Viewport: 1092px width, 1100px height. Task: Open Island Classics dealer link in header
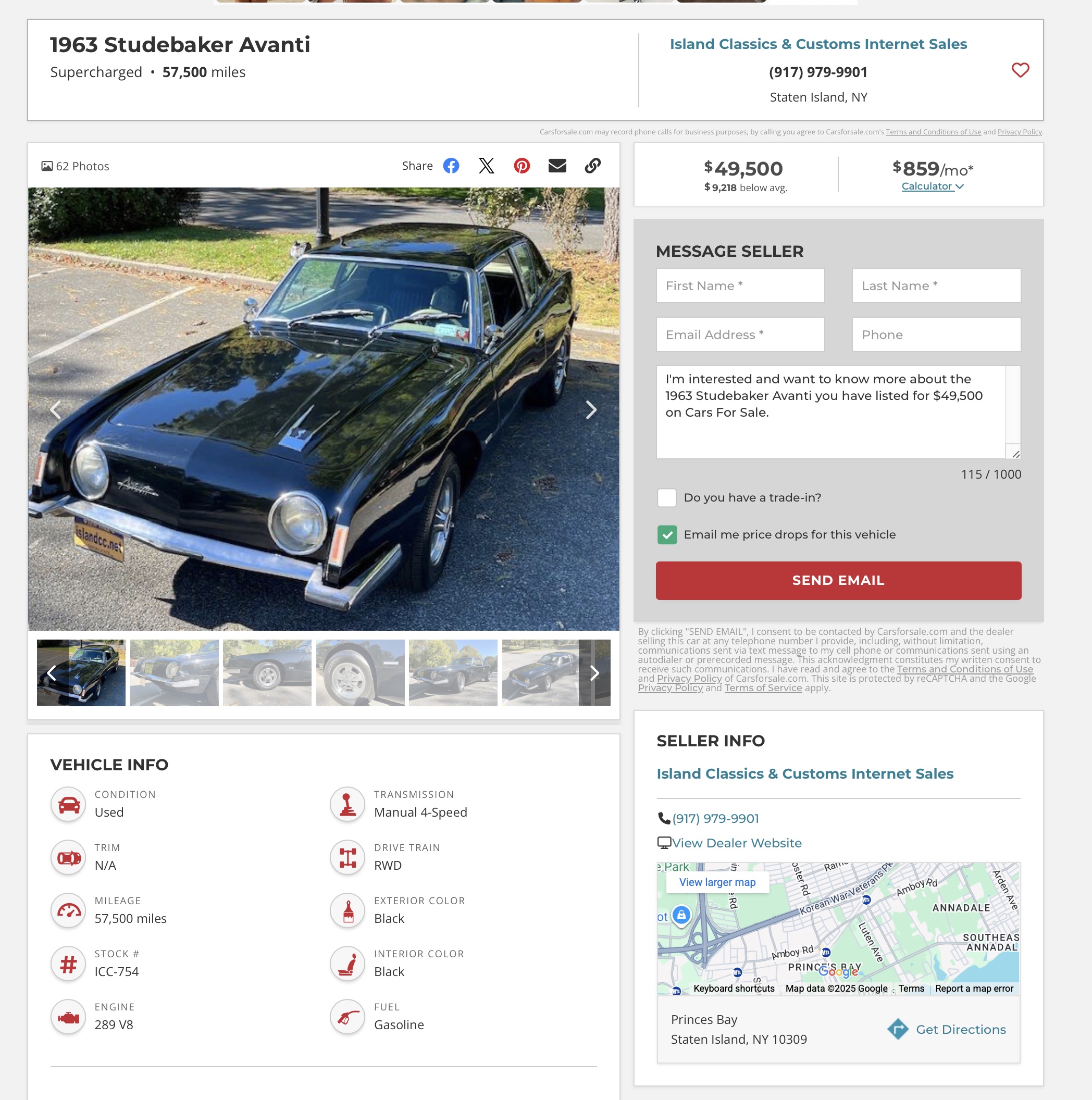tap(818, 44)
